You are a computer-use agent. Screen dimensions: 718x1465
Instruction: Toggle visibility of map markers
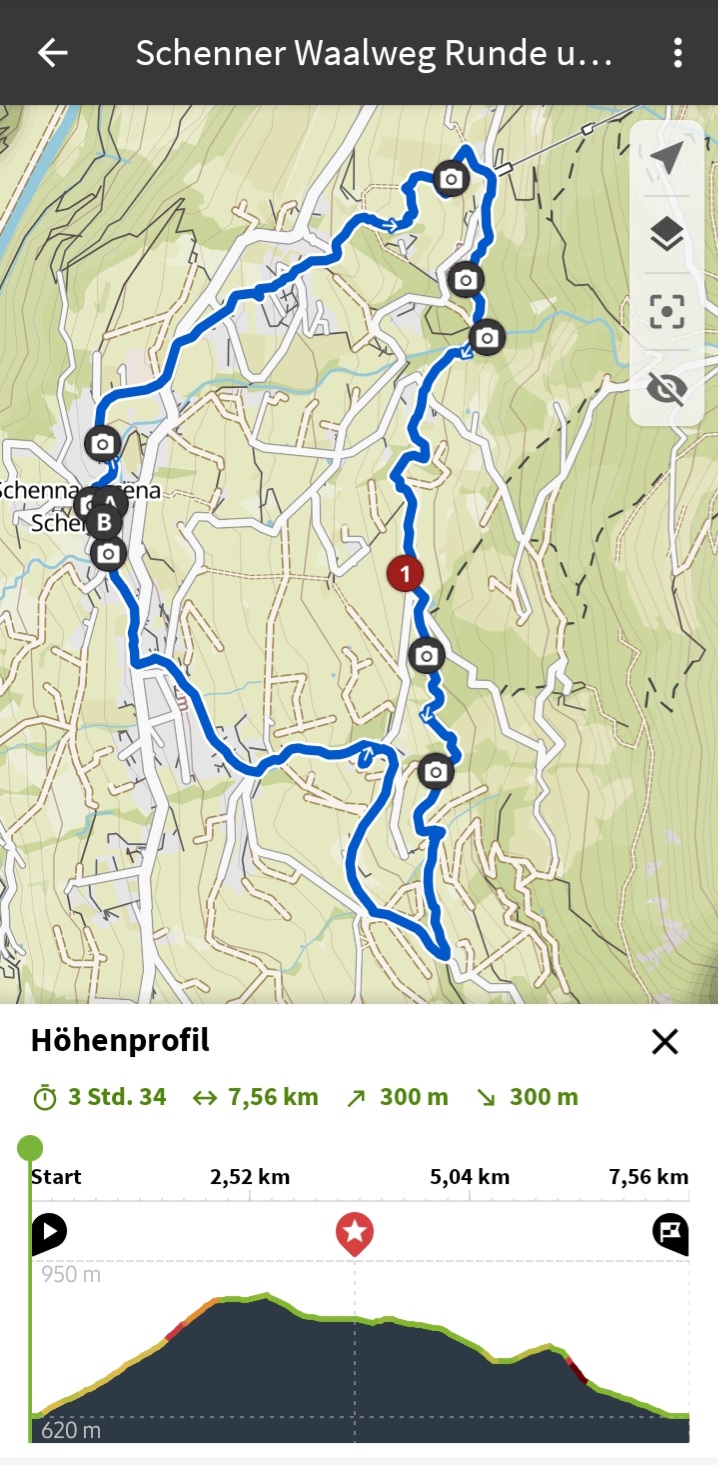[x=666, y=388]
